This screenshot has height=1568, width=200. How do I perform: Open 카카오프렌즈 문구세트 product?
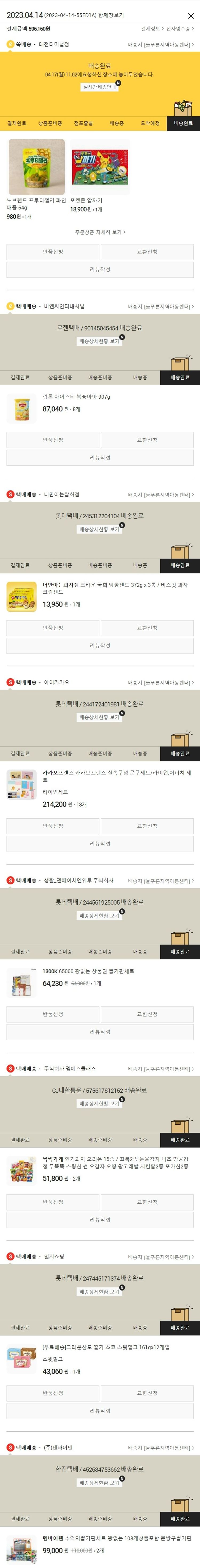117,776
